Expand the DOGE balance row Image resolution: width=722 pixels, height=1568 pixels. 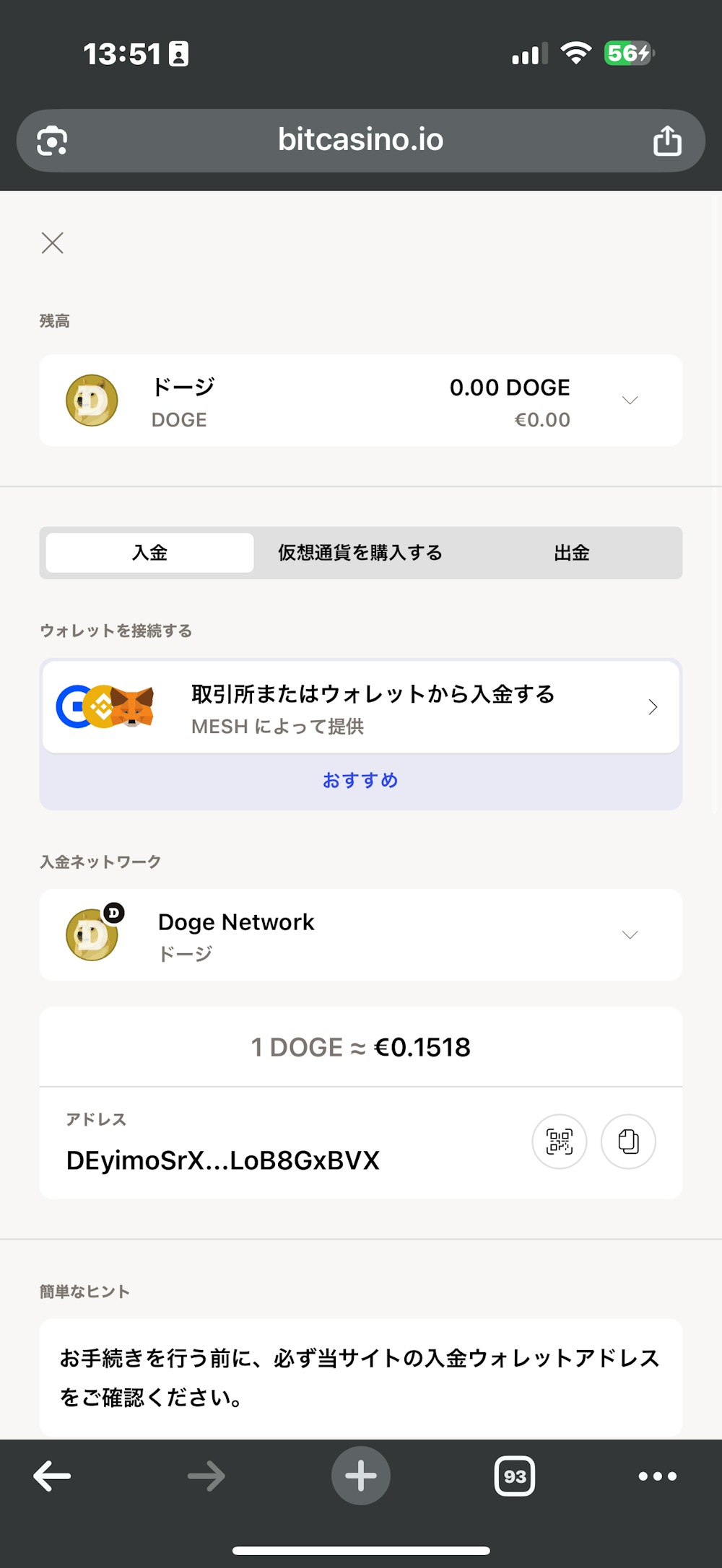coord(630,400)
